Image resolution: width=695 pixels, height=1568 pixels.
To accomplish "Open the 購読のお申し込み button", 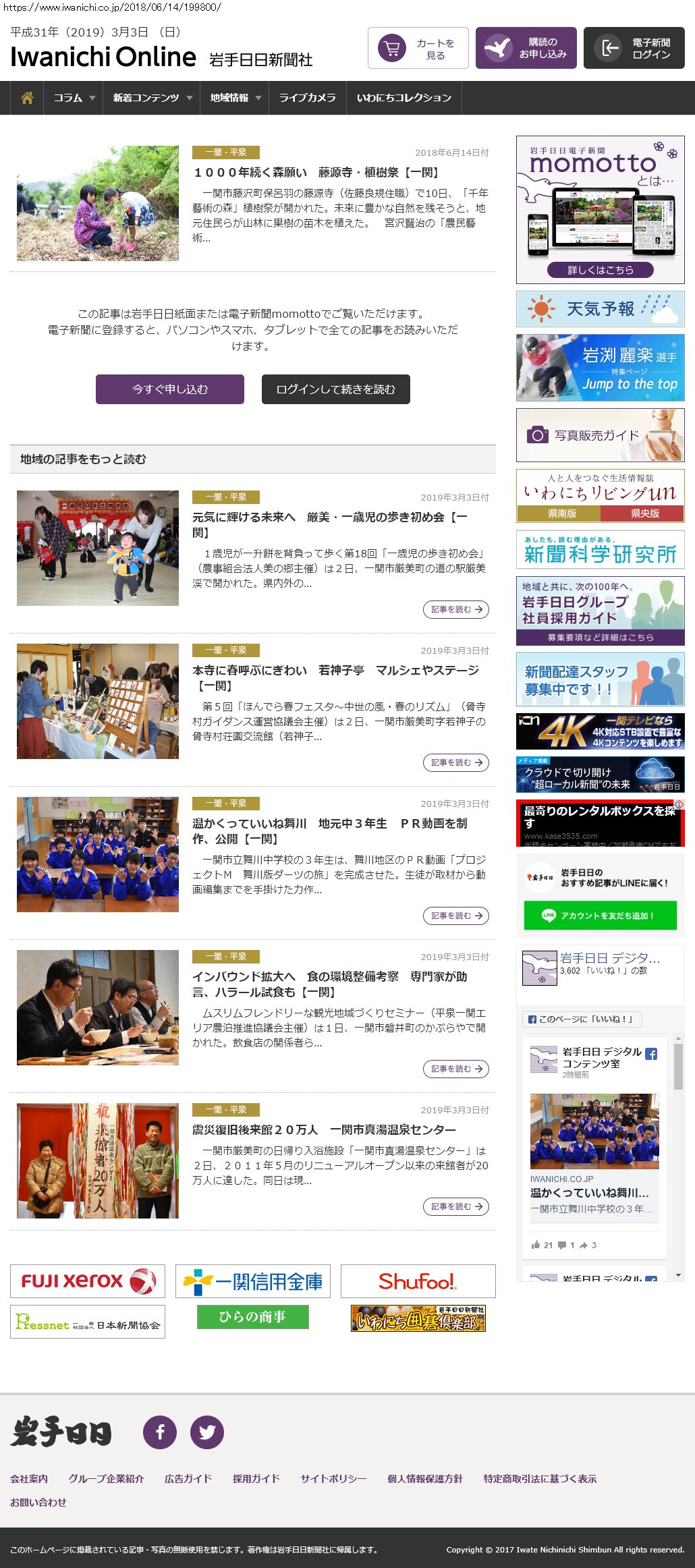I will pyautogui.click(x=526, y=48).
